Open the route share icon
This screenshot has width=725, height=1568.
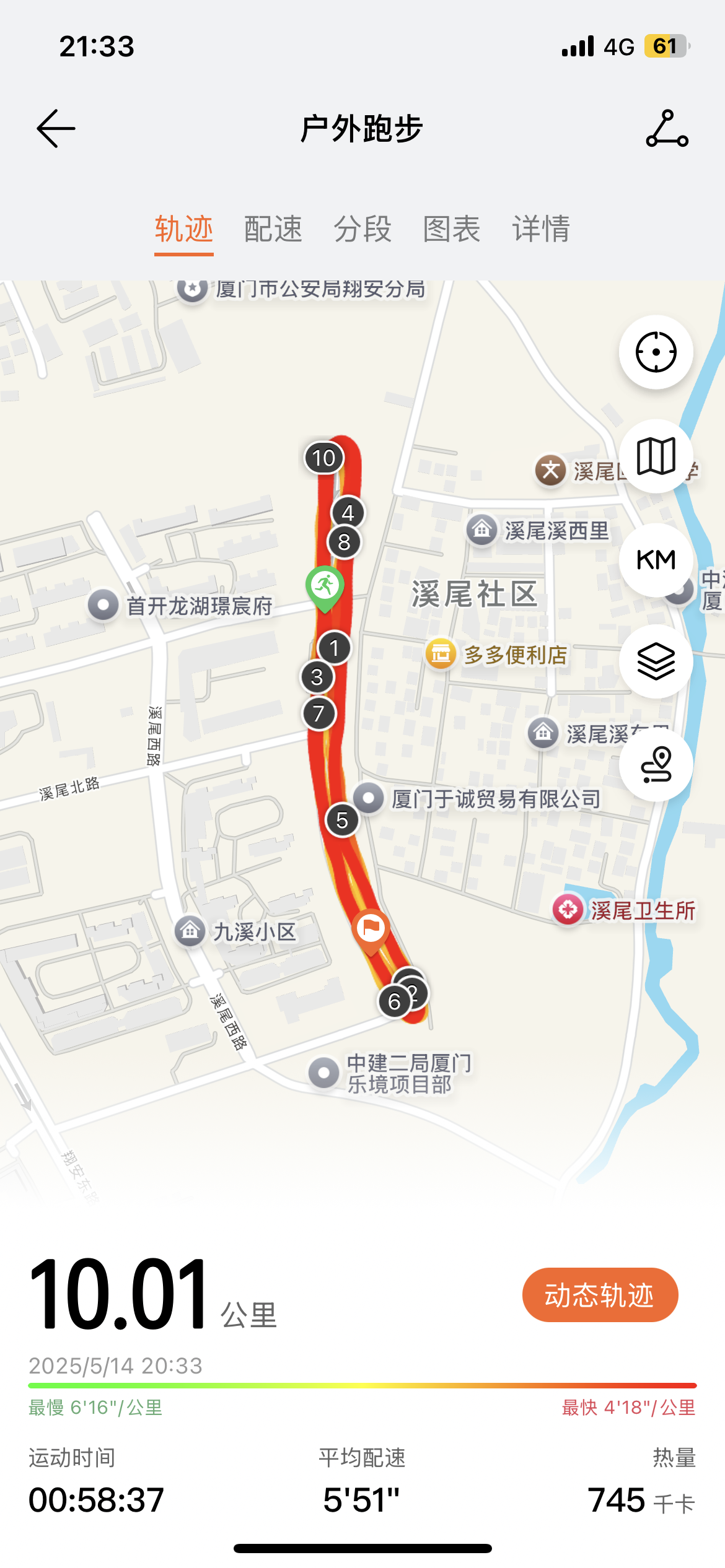[667, 129]
